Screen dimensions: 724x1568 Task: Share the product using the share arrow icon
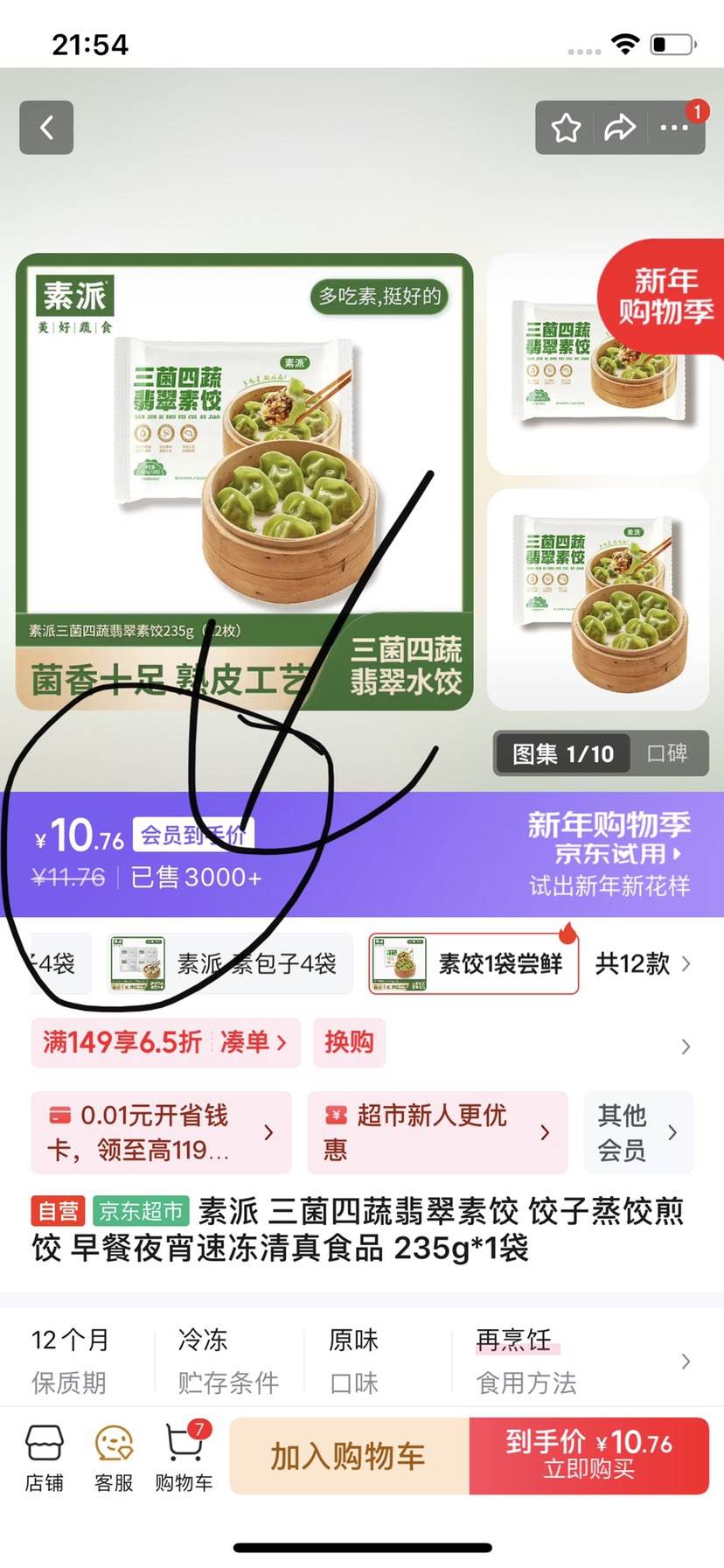coord(621,128)
